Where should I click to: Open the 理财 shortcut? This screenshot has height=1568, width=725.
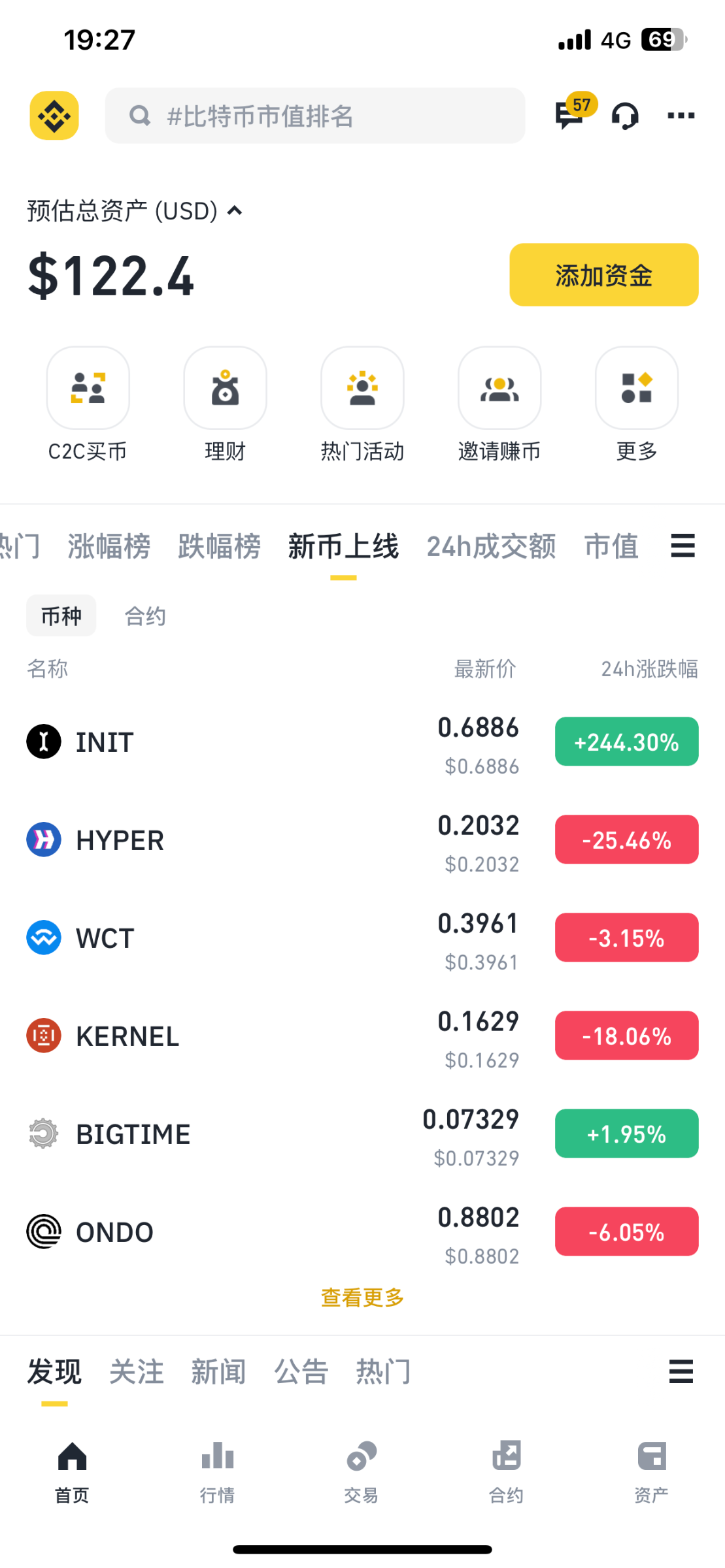click(x=225, y=405)
